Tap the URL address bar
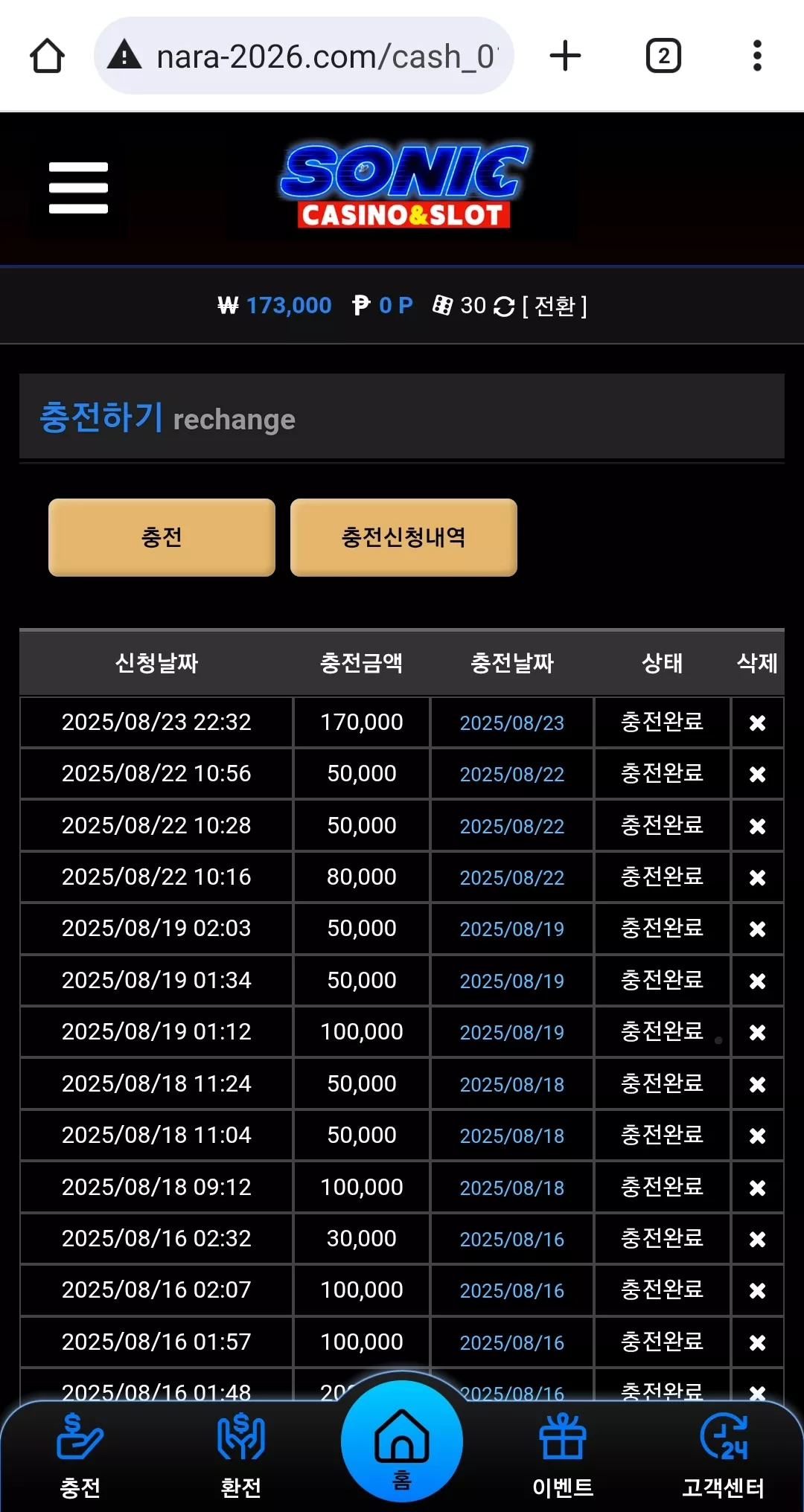Image resolution: width=804 pixels, height=1512 pixels. [x=304, y=56]
